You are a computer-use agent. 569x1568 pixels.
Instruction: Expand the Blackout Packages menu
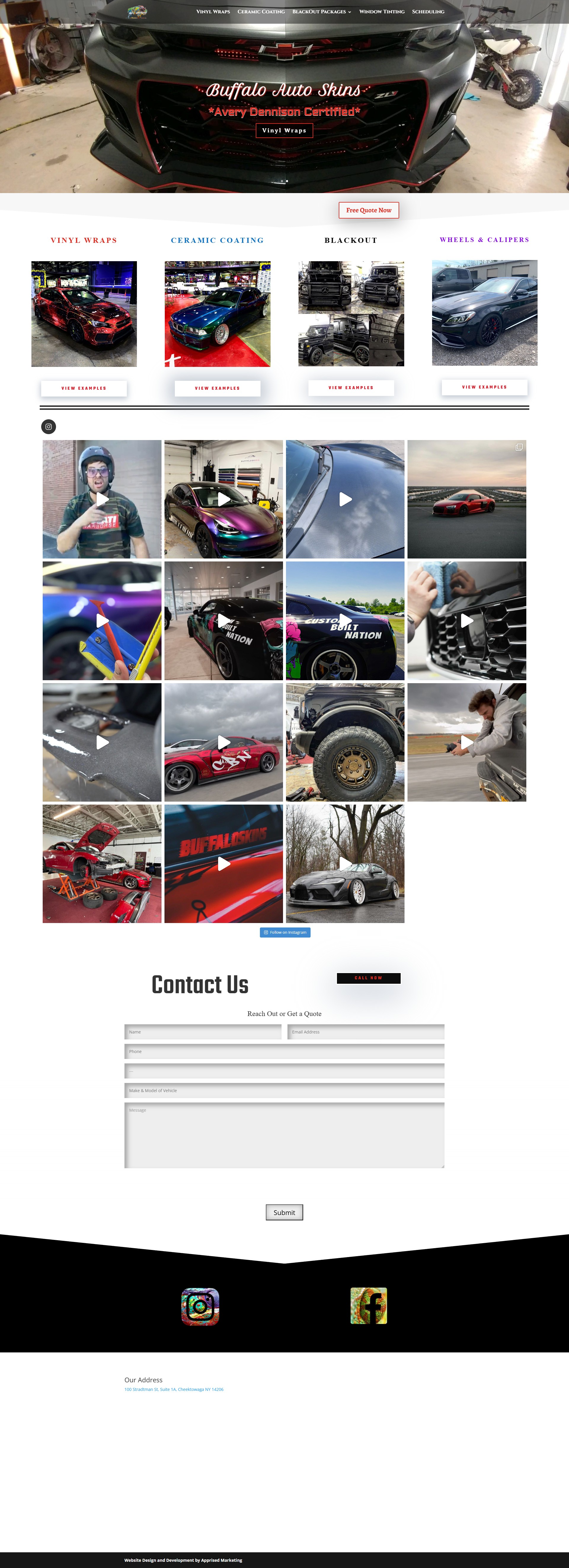321,12
